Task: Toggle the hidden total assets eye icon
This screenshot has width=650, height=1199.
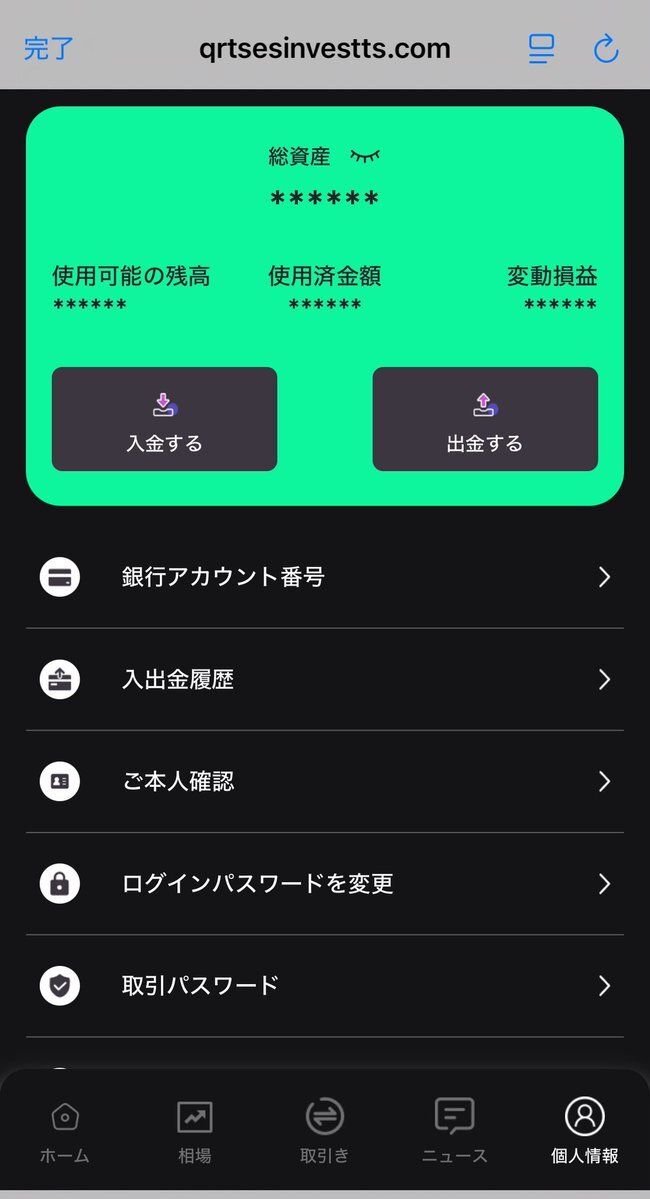Action: tap(365, 156)
